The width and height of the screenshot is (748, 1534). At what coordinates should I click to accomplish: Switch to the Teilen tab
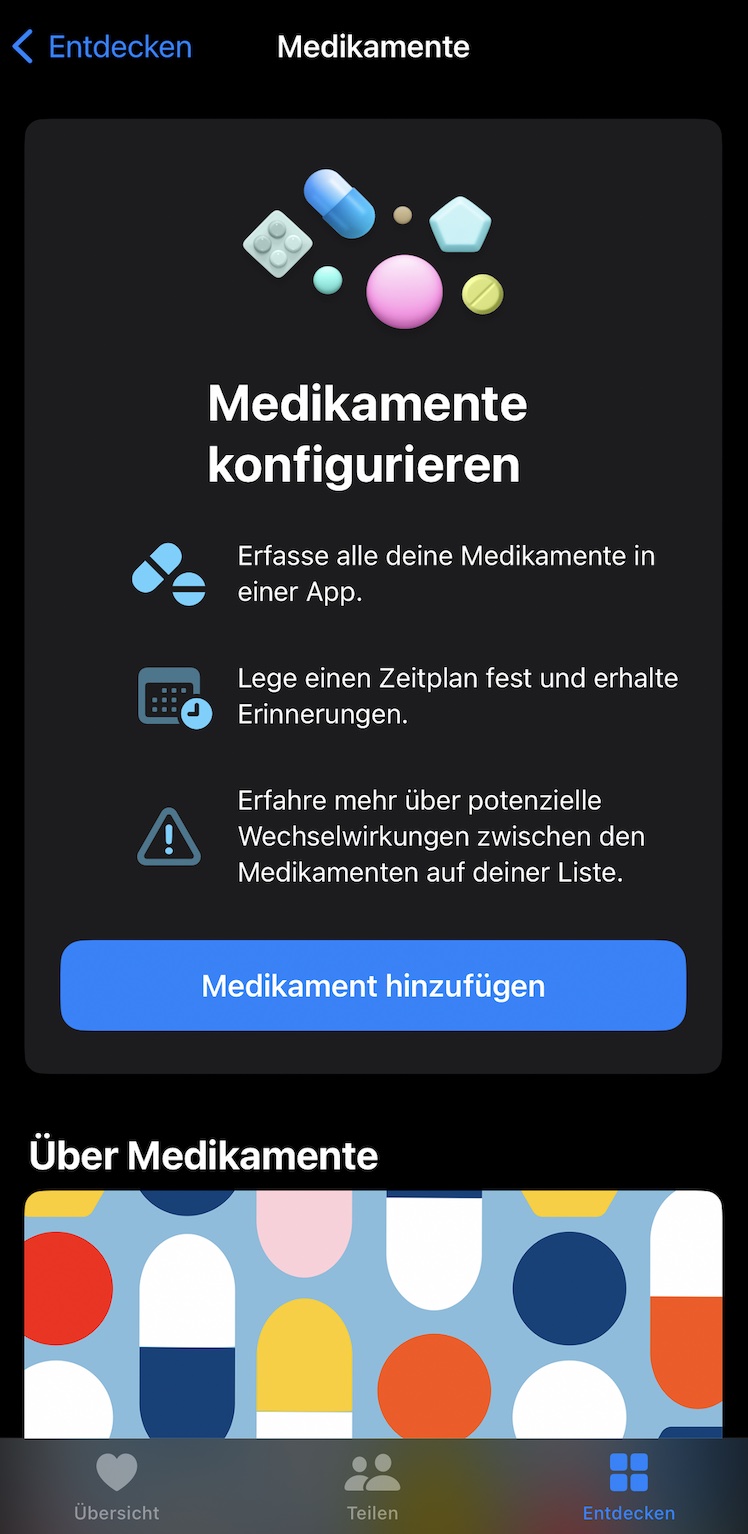pyautogui.click(x=372, y=1487)
